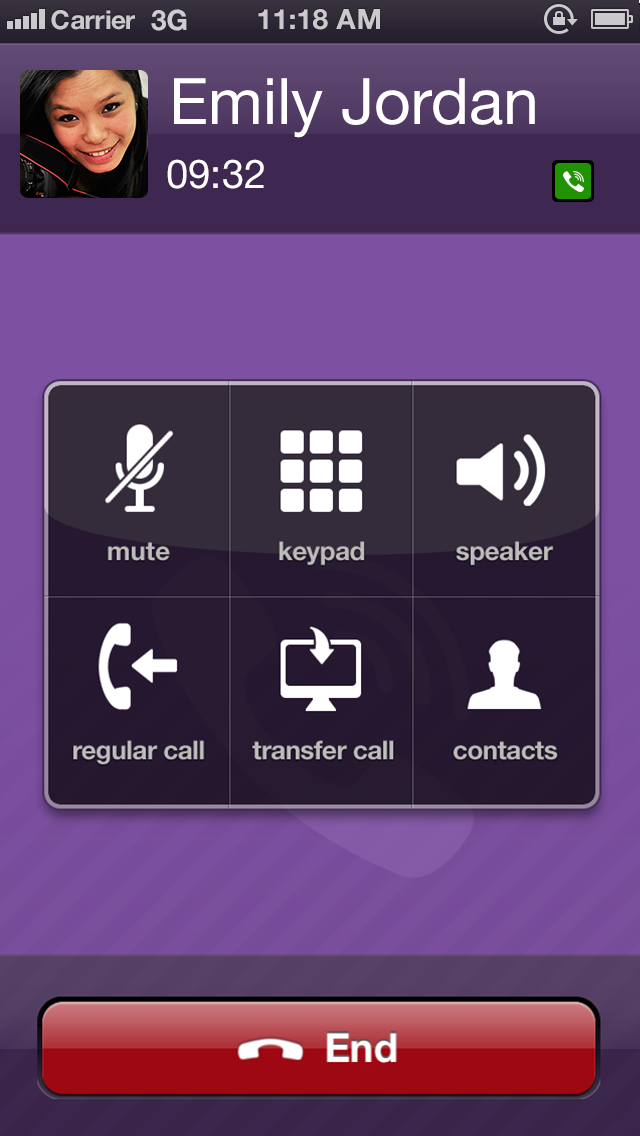
Task: Mute the microphone during the call
Action: point(138,490)
